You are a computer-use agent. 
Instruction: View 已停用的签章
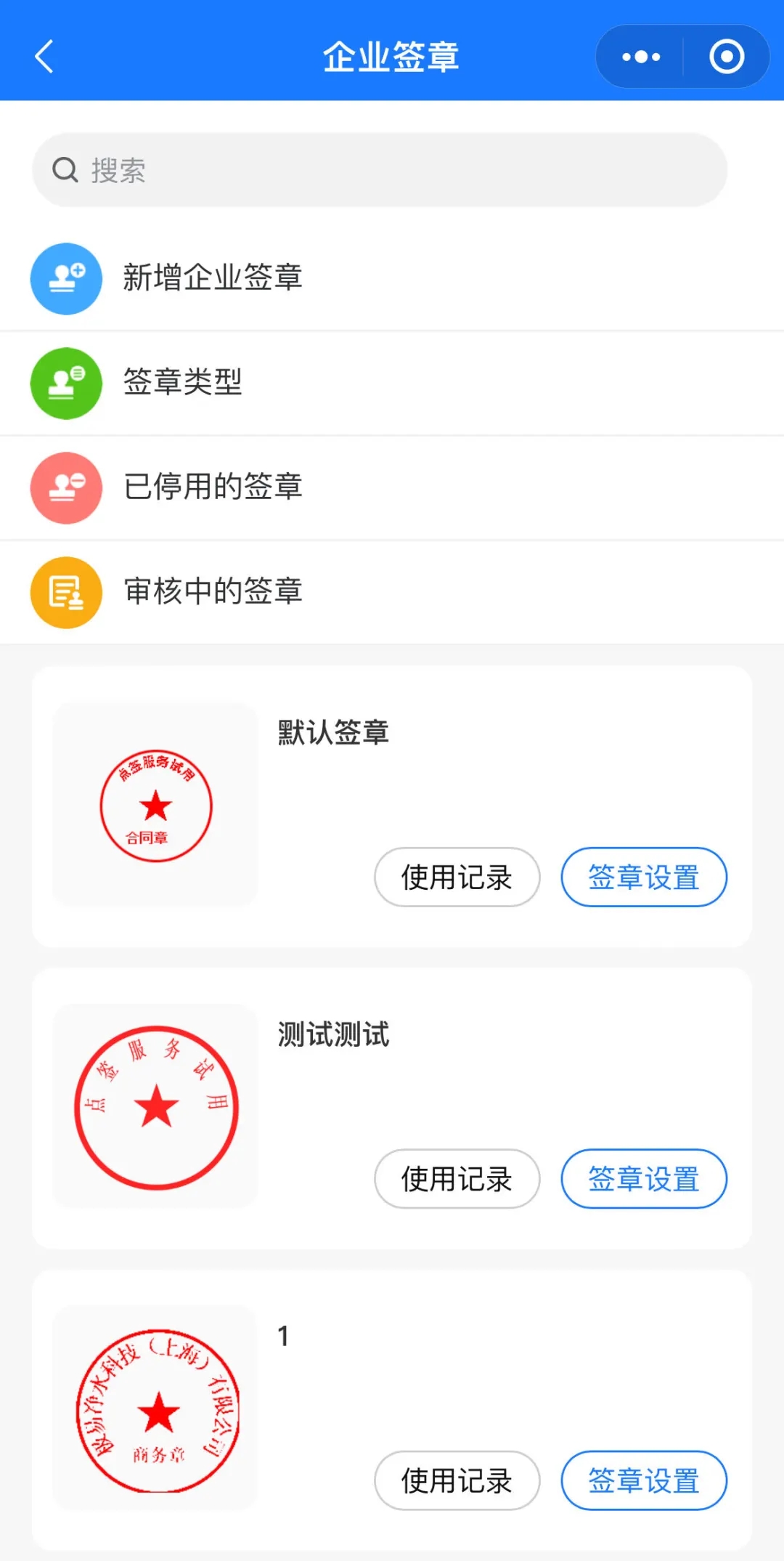[x=392, y=487]
